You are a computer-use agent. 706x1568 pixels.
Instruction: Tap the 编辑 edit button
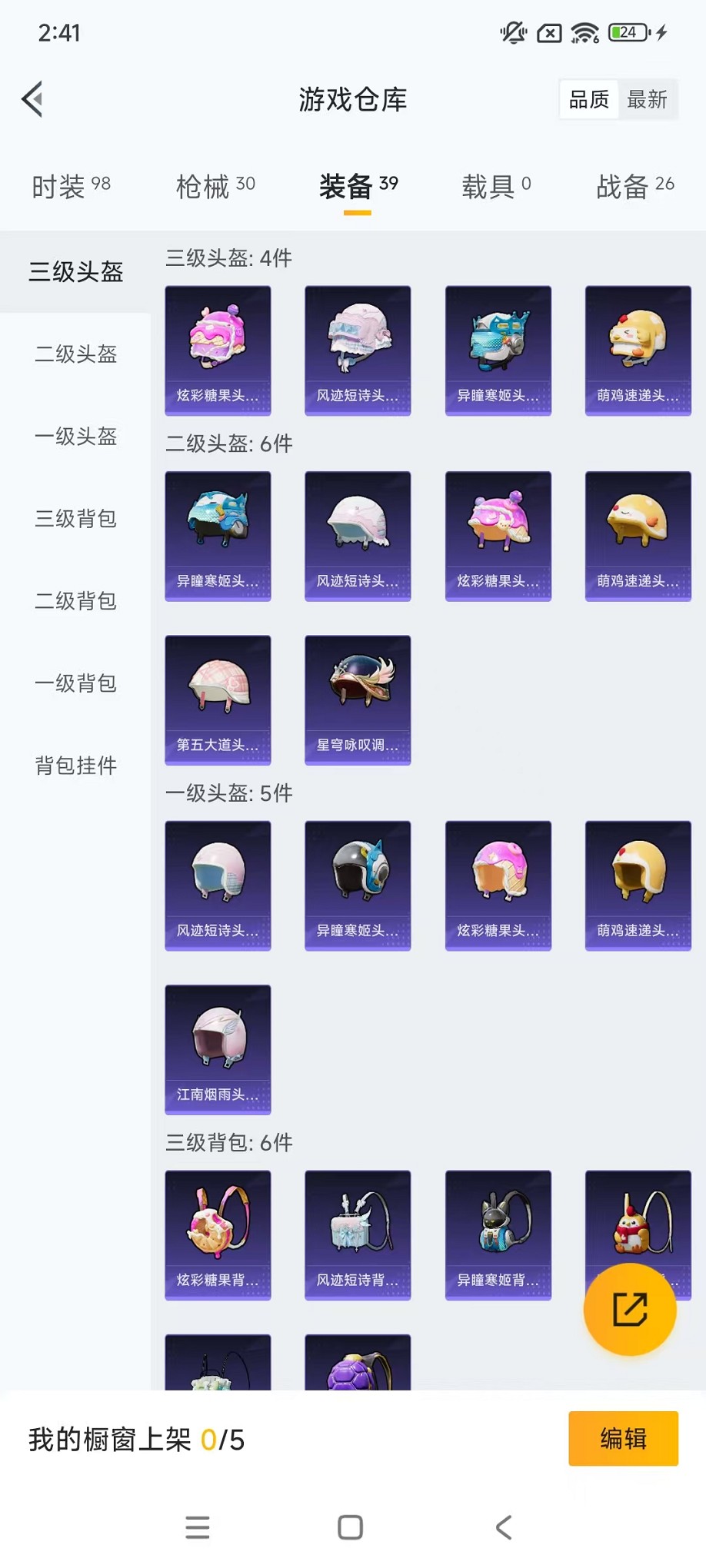tap(623, 1439)
